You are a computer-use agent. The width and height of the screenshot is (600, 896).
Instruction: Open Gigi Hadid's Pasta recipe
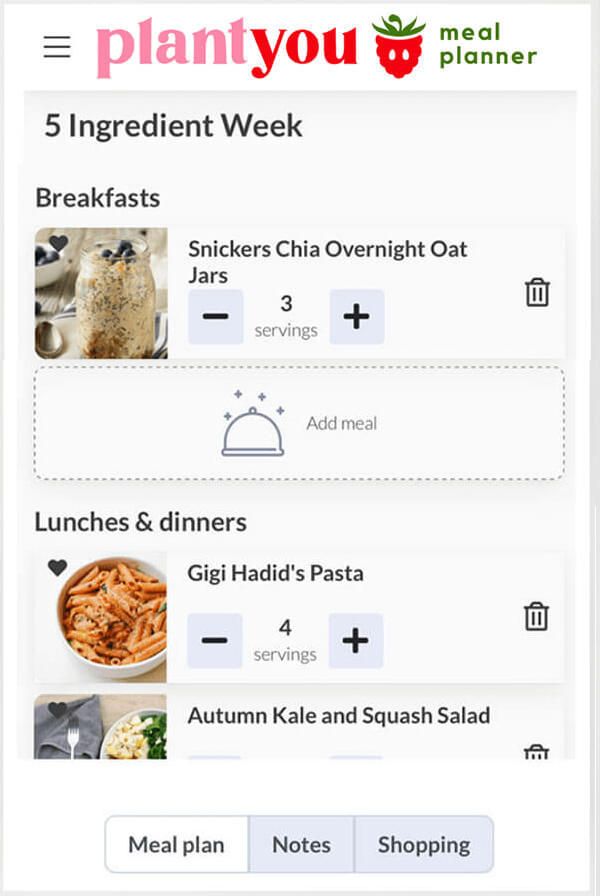tap(275, 573)
